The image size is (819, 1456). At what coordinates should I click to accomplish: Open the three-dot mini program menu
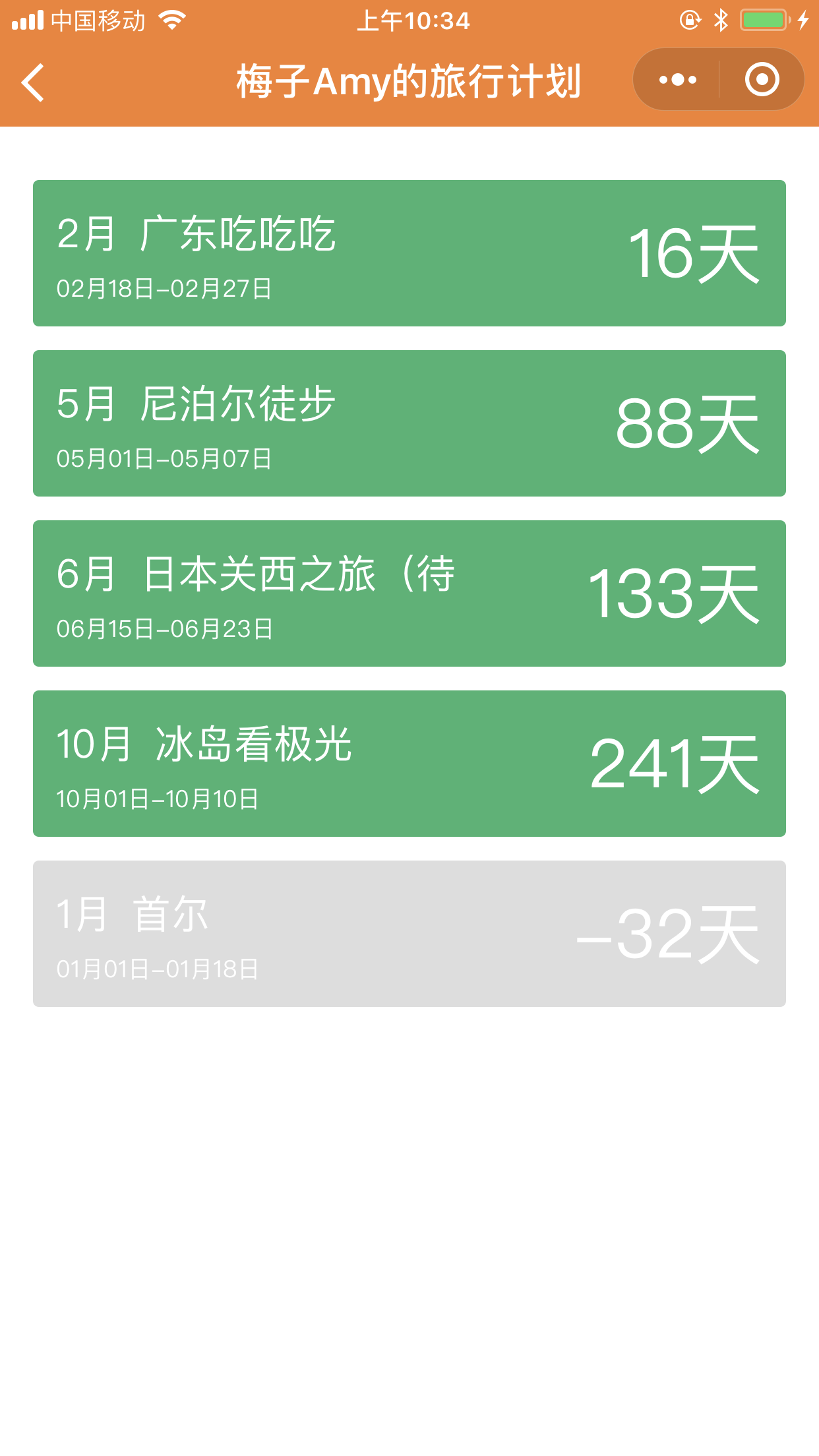point(677,80)
